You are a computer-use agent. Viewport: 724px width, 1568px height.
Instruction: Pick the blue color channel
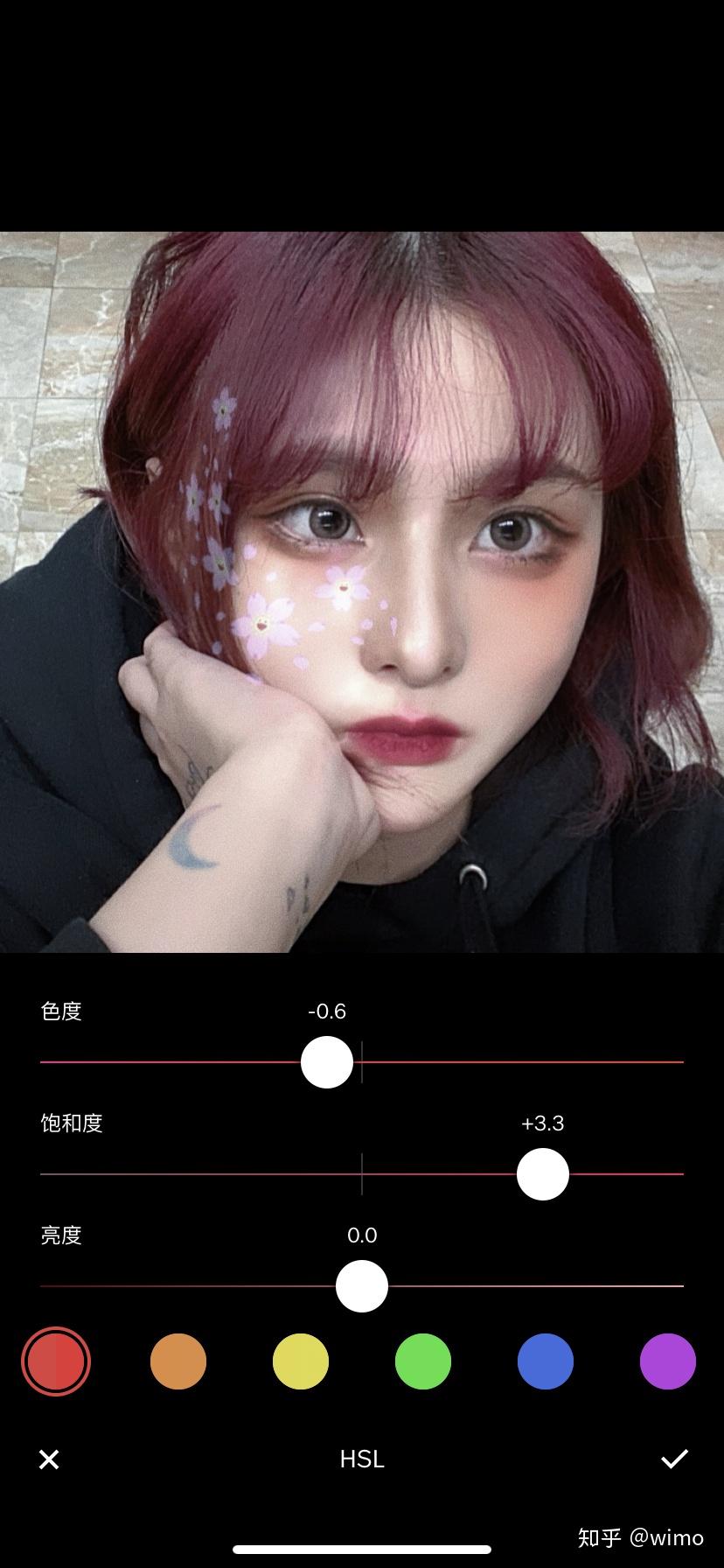(546, 1361)
